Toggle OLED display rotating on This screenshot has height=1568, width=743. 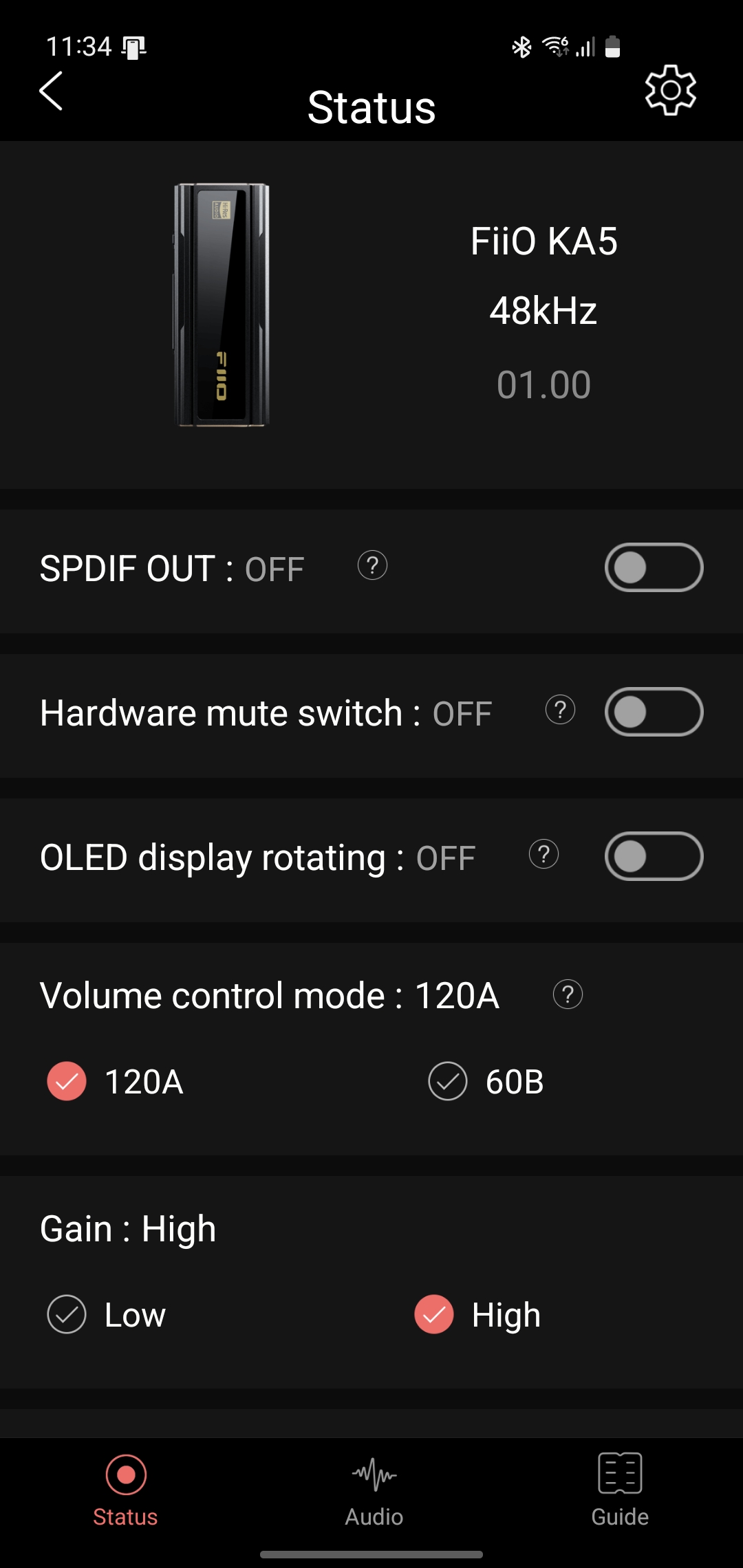(654, 856)
